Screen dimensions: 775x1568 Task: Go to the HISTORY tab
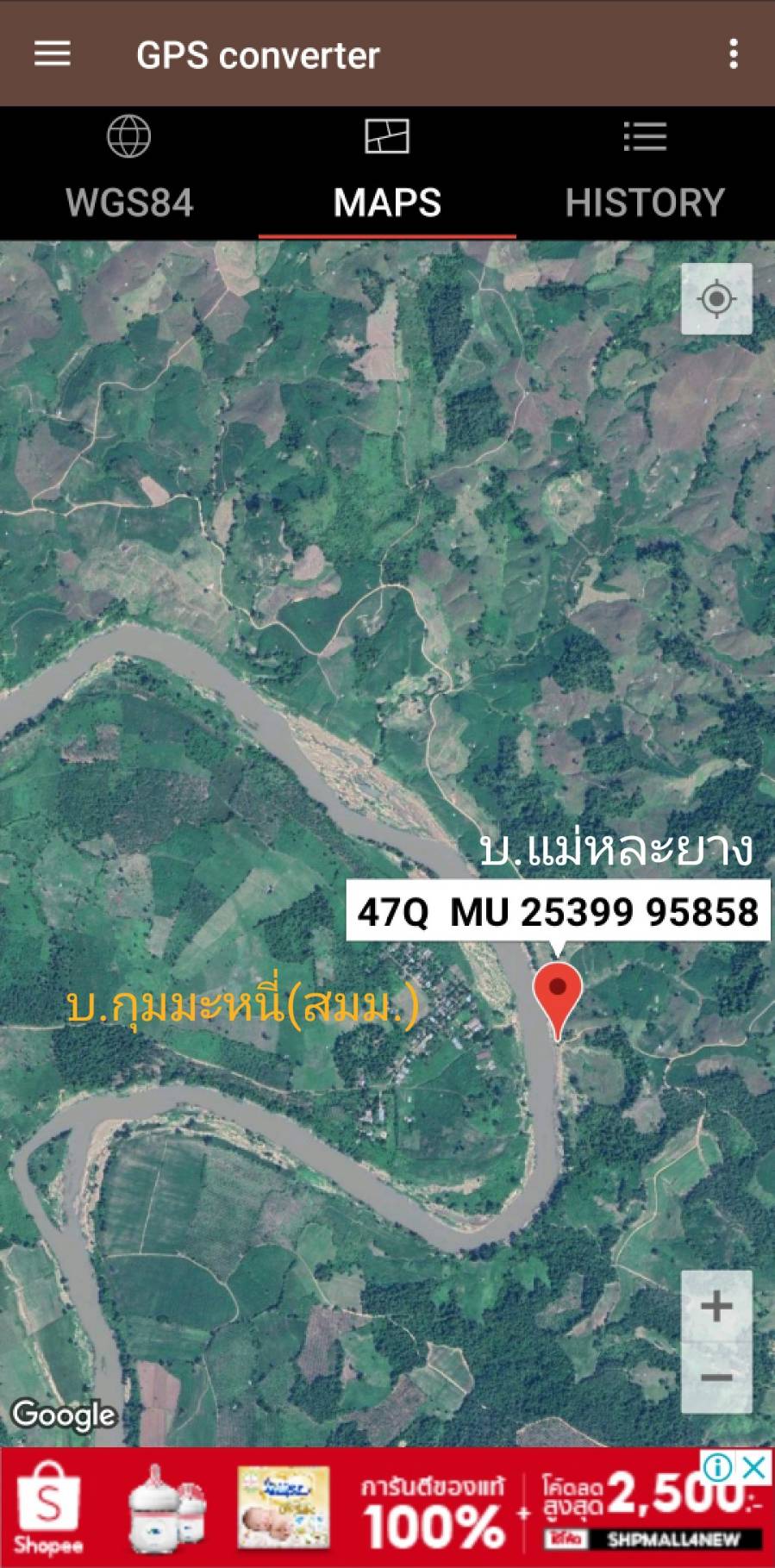pyautogui.click(x=645, y=172)
